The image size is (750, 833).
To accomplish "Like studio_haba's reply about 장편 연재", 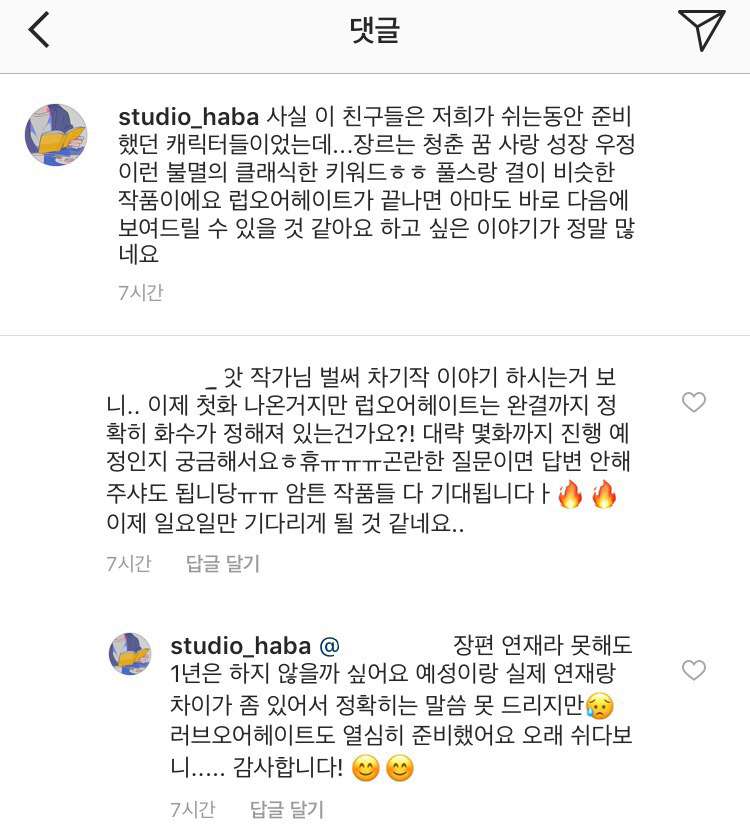I will pyautogui.click(x=693, y=670).
